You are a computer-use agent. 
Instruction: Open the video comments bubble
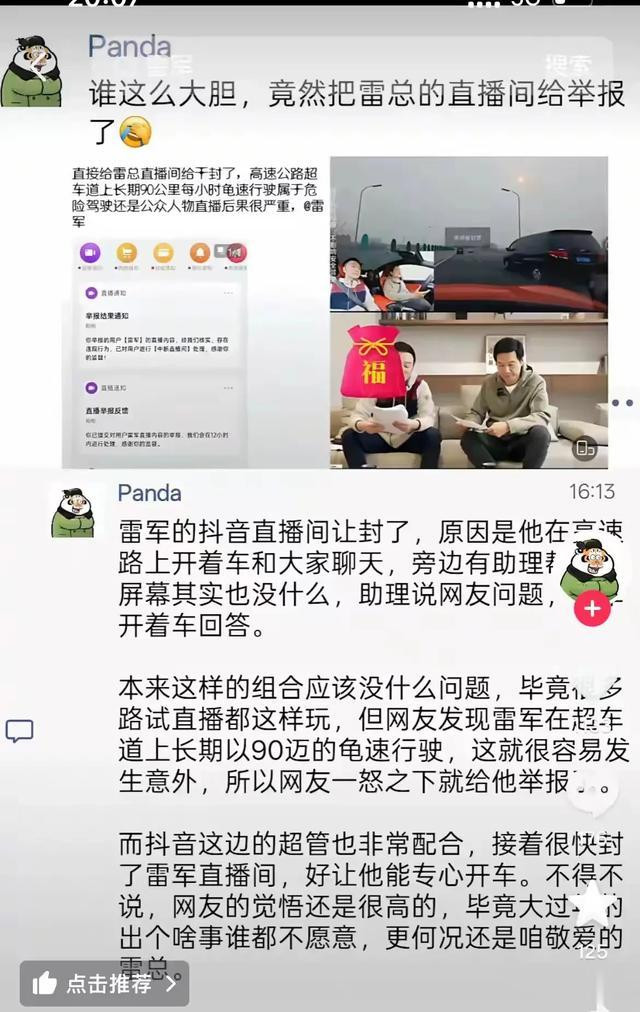591,791
